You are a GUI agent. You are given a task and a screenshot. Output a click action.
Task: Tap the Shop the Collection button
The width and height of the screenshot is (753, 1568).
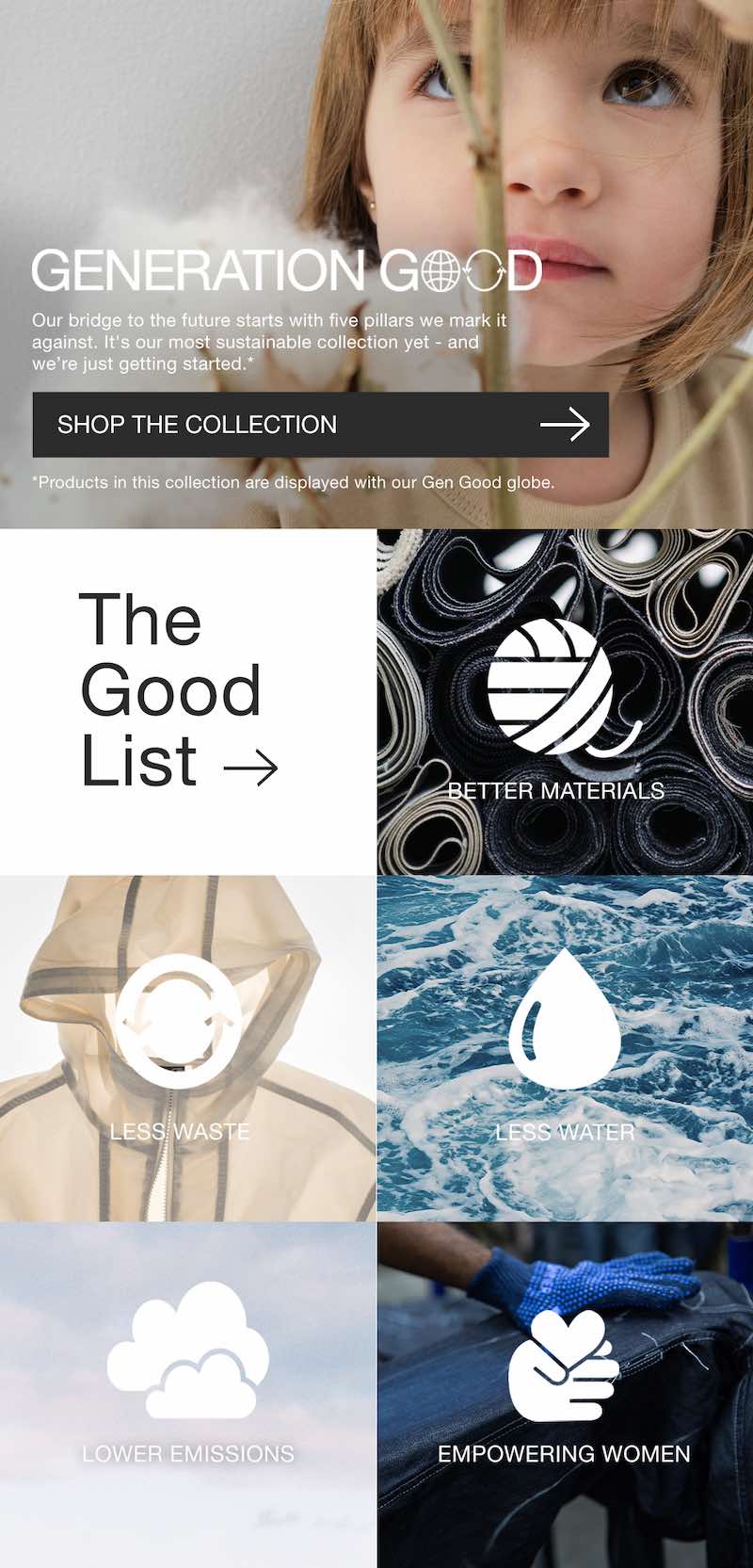tap(320, 425)
